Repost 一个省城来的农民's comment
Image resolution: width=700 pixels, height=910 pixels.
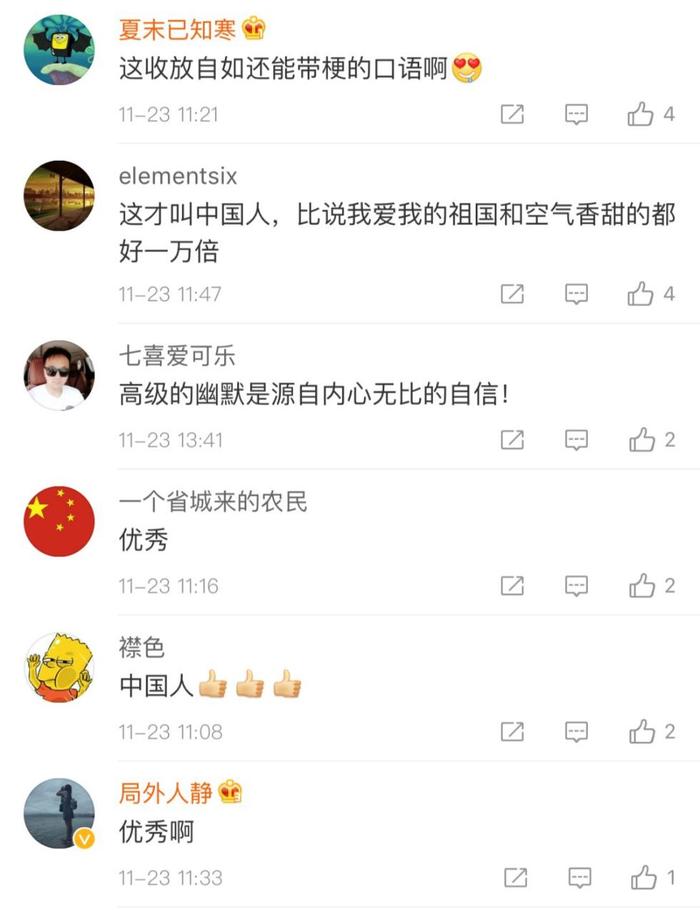point(512,585)
